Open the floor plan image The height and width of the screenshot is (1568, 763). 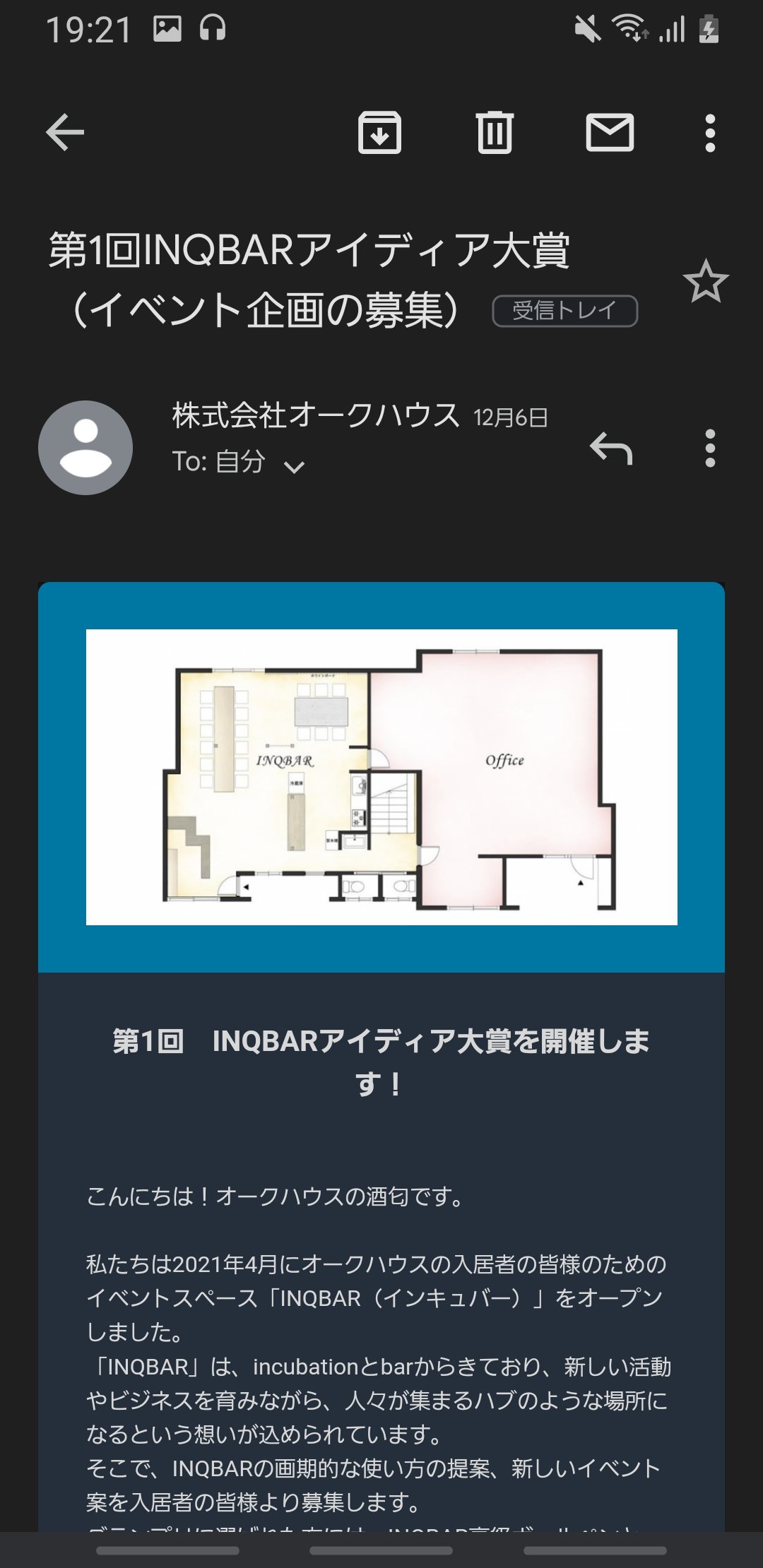(x=381, y=777)
